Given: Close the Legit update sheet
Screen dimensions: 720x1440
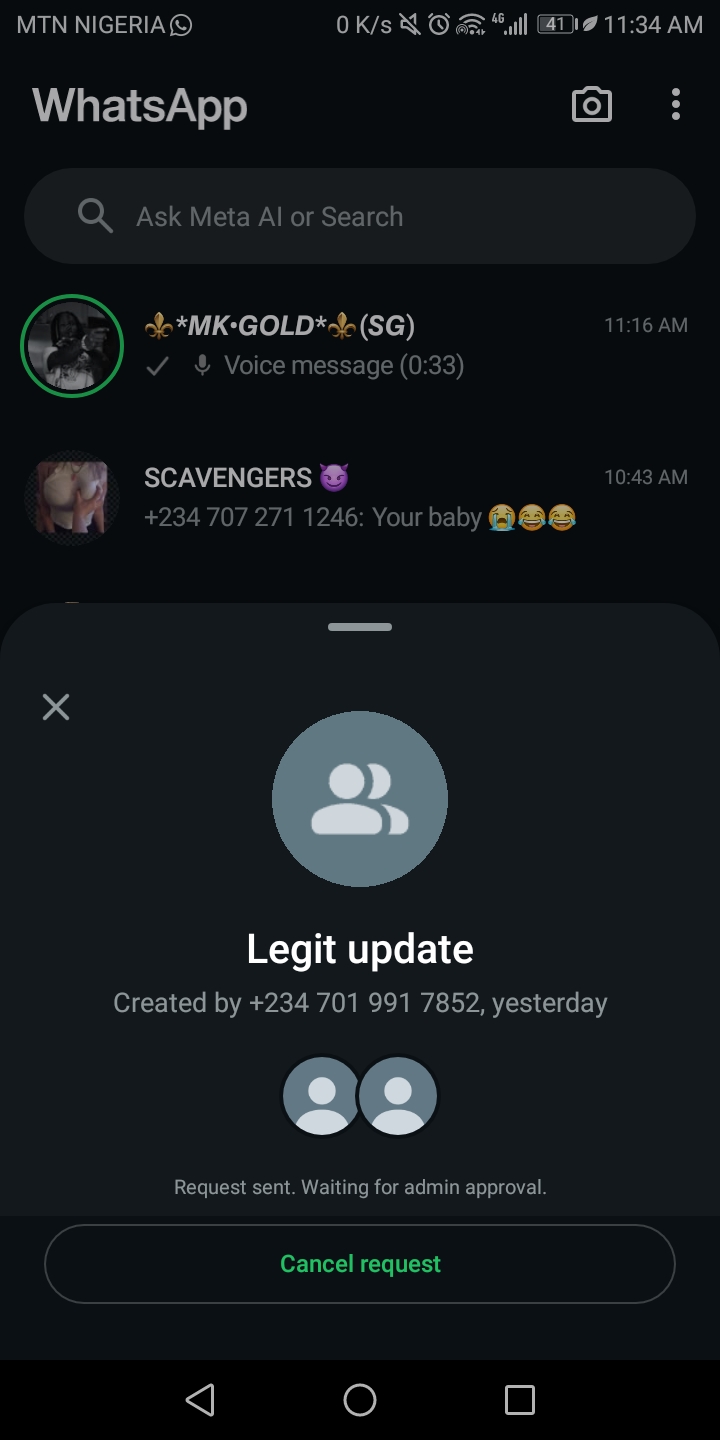Looking at the screenshot, I should pyautogui.click(x=56, y=707).
